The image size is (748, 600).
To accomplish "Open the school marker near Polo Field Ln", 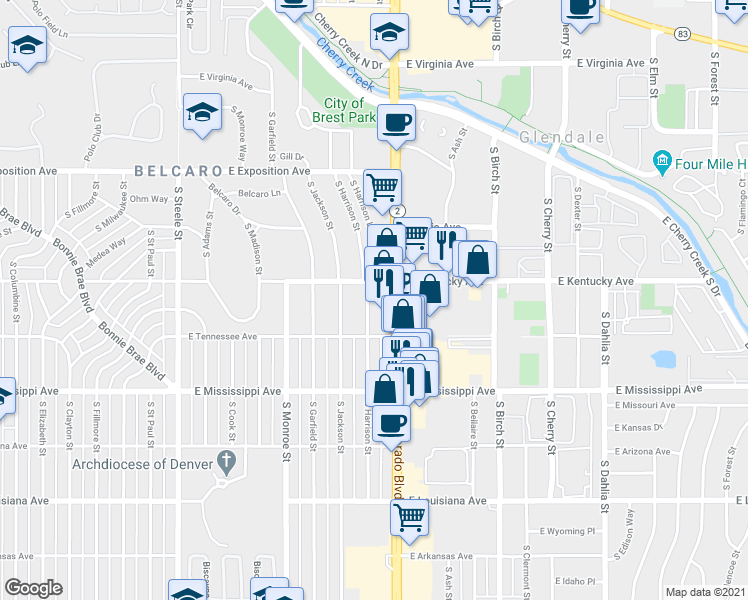I will [28, 45].
